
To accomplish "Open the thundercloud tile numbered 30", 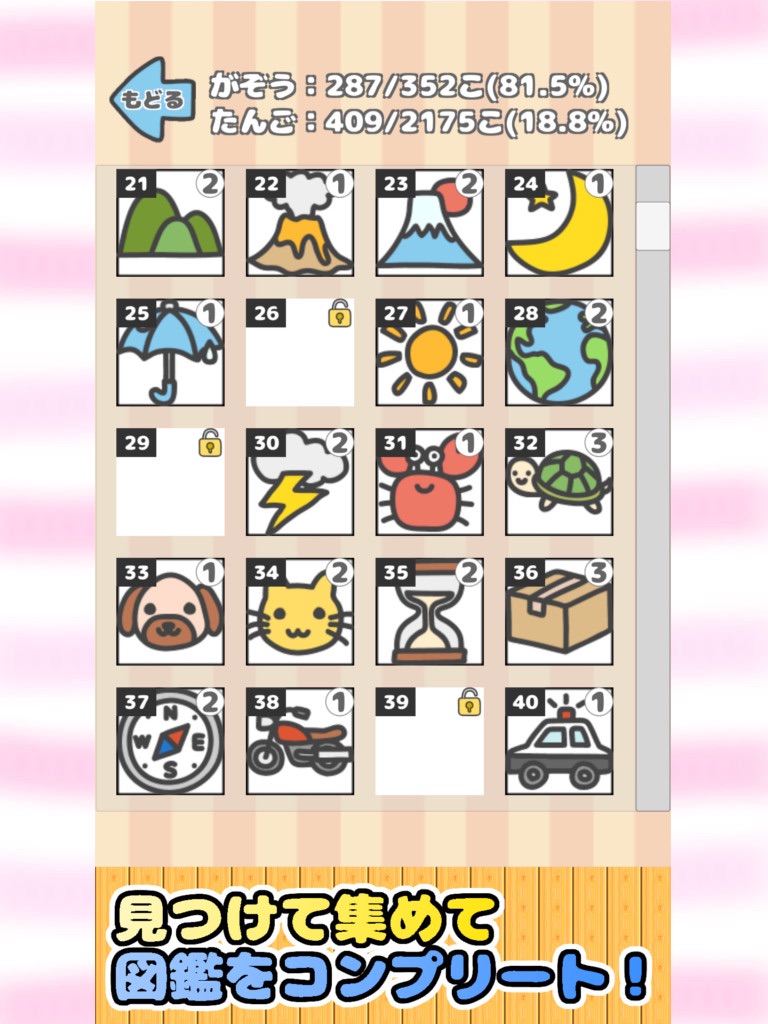I will (300, 482).
